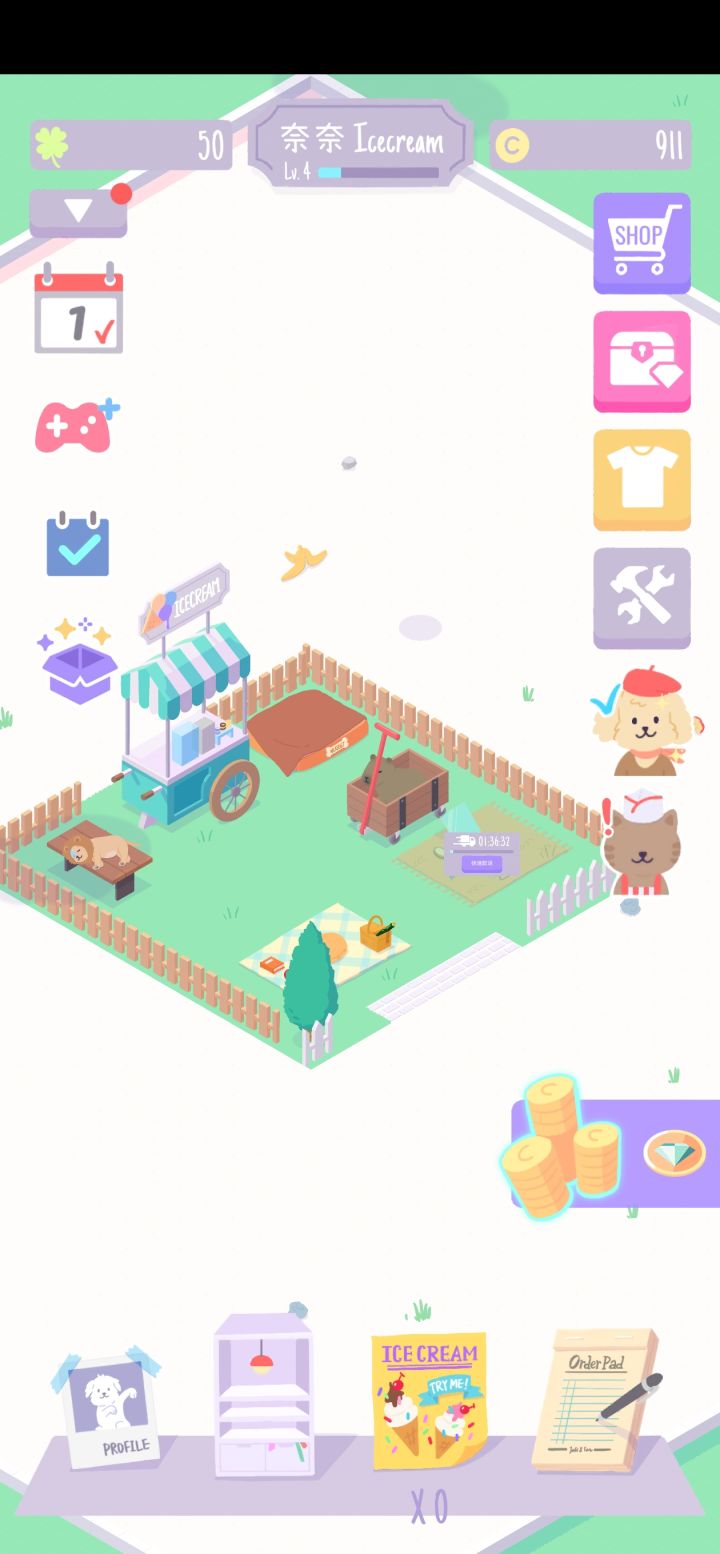Open the treasure chest rewards
This screenshot has width=720, height=1554.
641,361
